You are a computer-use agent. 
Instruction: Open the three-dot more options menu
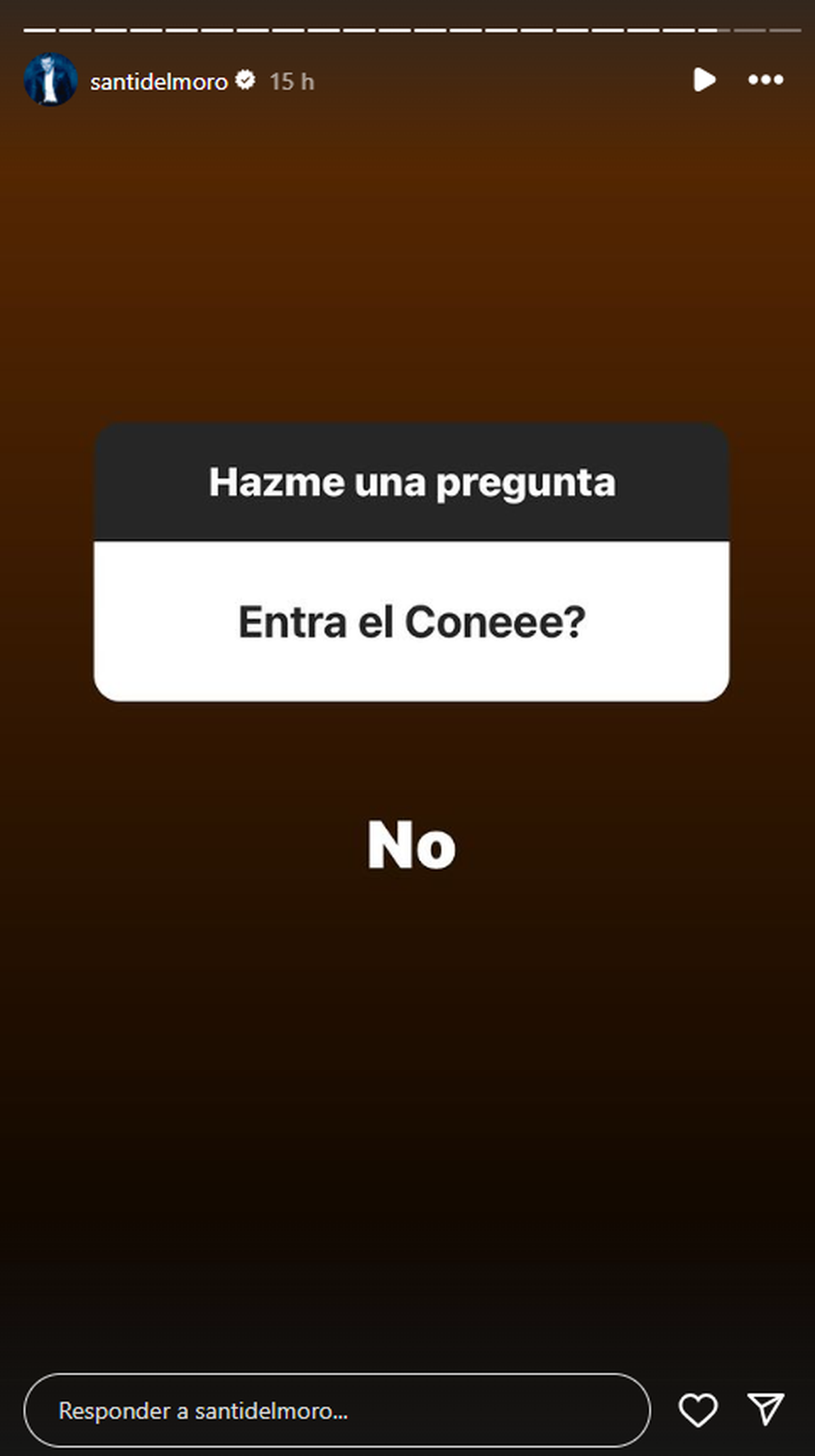[x=765, y=80]
